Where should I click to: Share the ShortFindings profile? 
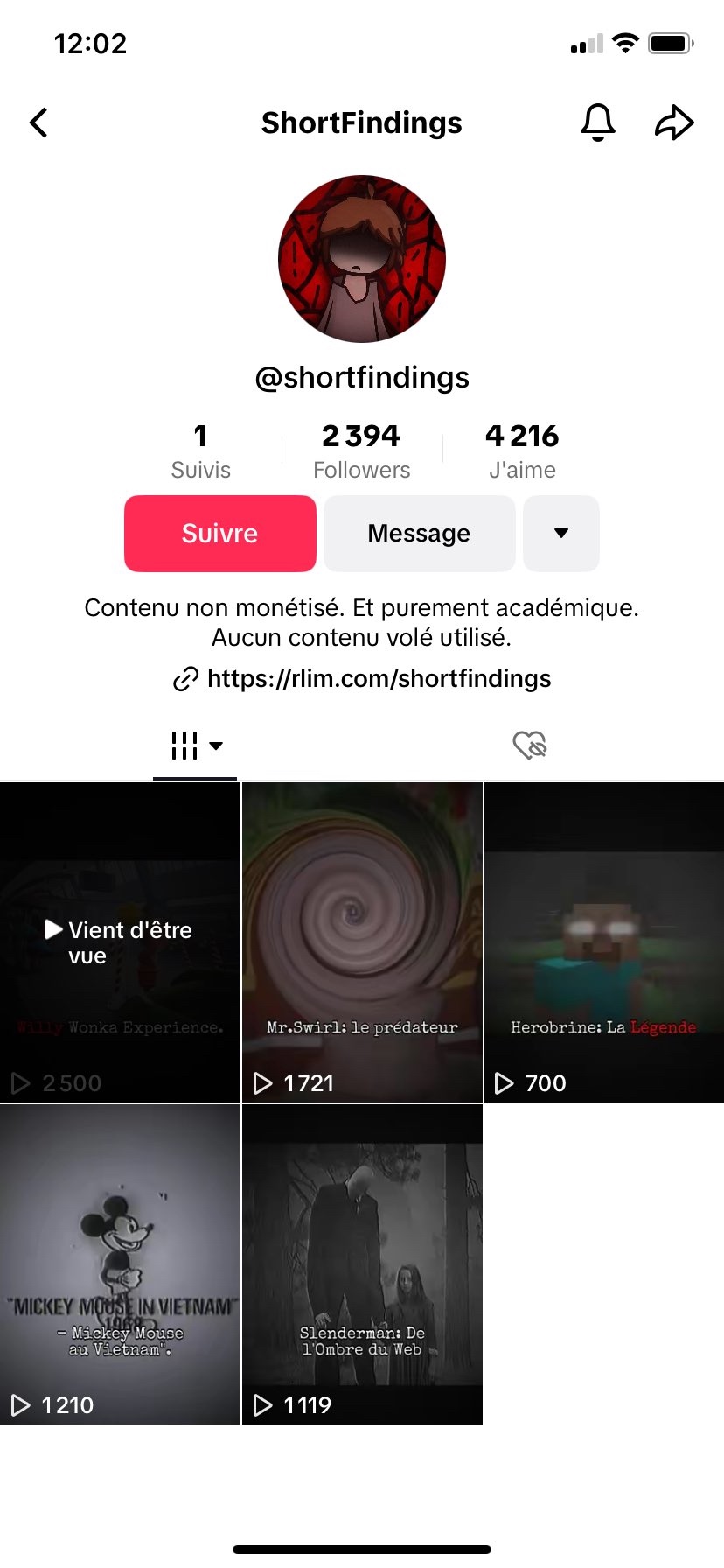(674, 122)
